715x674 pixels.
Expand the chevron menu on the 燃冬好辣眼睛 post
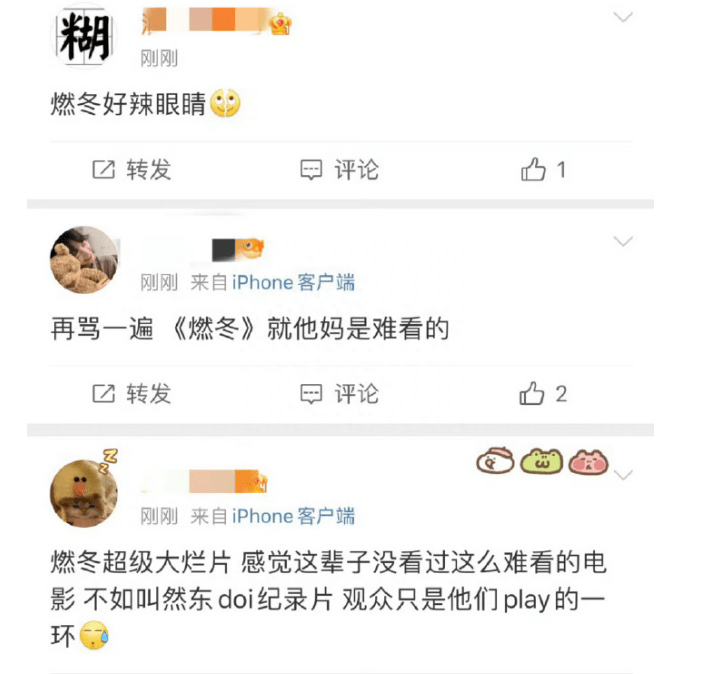pyautogui.click(x=623, y=19)
